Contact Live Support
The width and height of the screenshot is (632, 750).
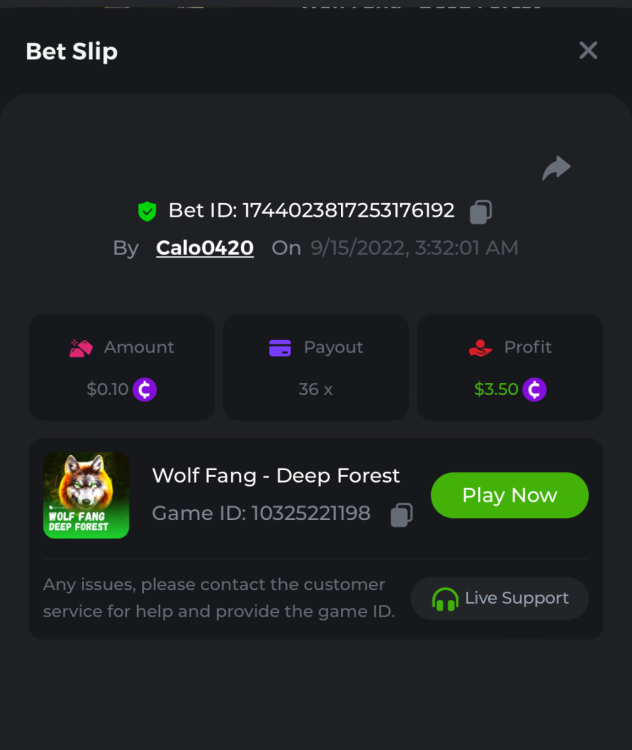point(500,598)
